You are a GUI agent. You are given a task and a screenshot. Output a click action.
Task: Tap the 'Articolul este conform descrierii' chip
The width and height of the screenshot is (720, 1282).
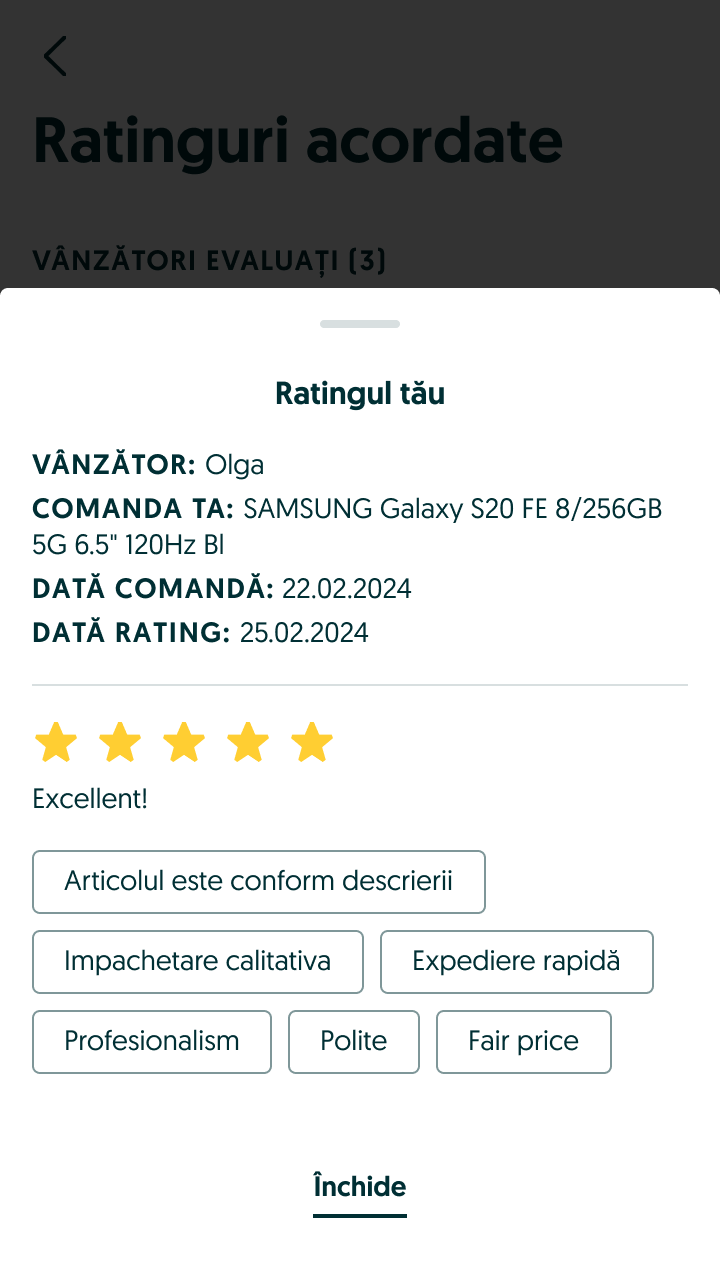pyautogui.click(x=259, y=882)
